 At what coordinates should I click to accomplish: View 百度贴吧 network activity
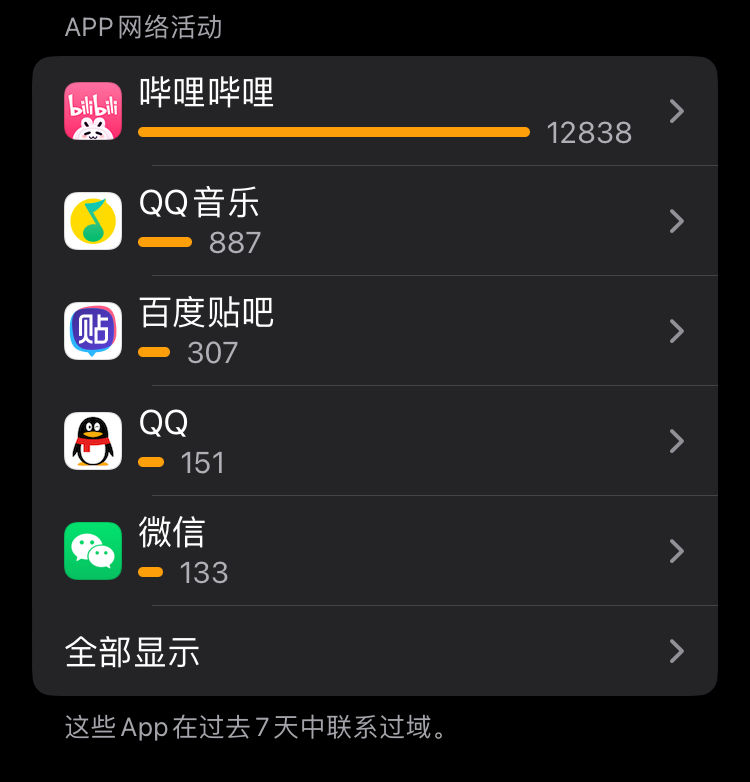[x=375, y=331]
